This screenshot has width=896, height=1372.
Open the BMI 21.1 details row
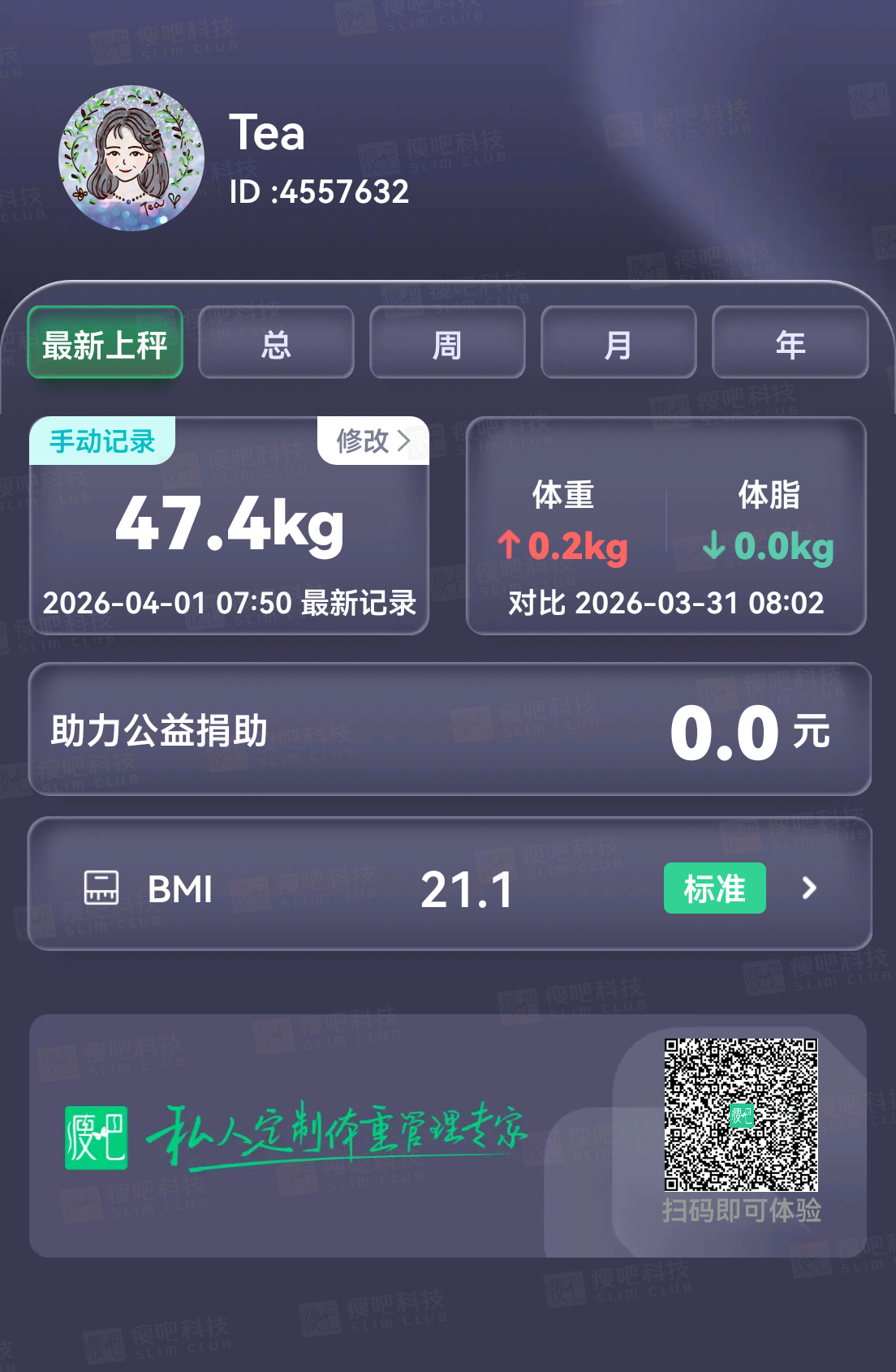pos(450,887)
